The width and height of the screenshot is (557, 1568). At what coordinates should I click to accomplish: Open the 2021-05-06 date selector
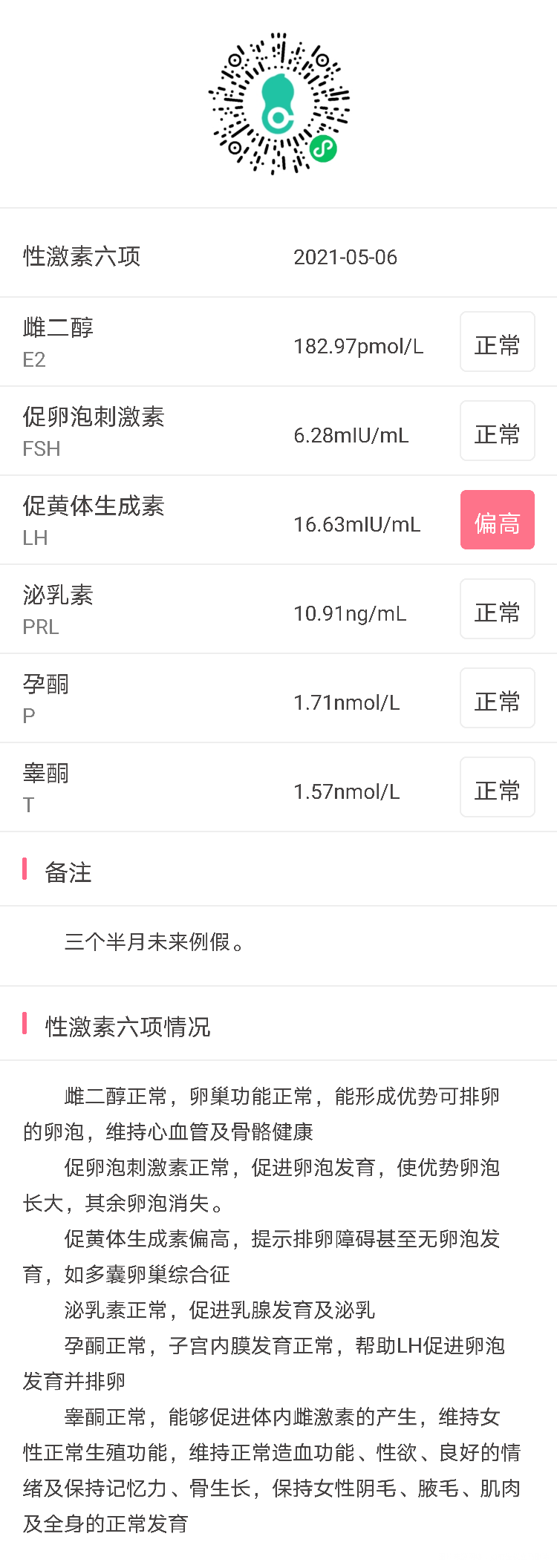pyautogui.click(x=345, y=256)
